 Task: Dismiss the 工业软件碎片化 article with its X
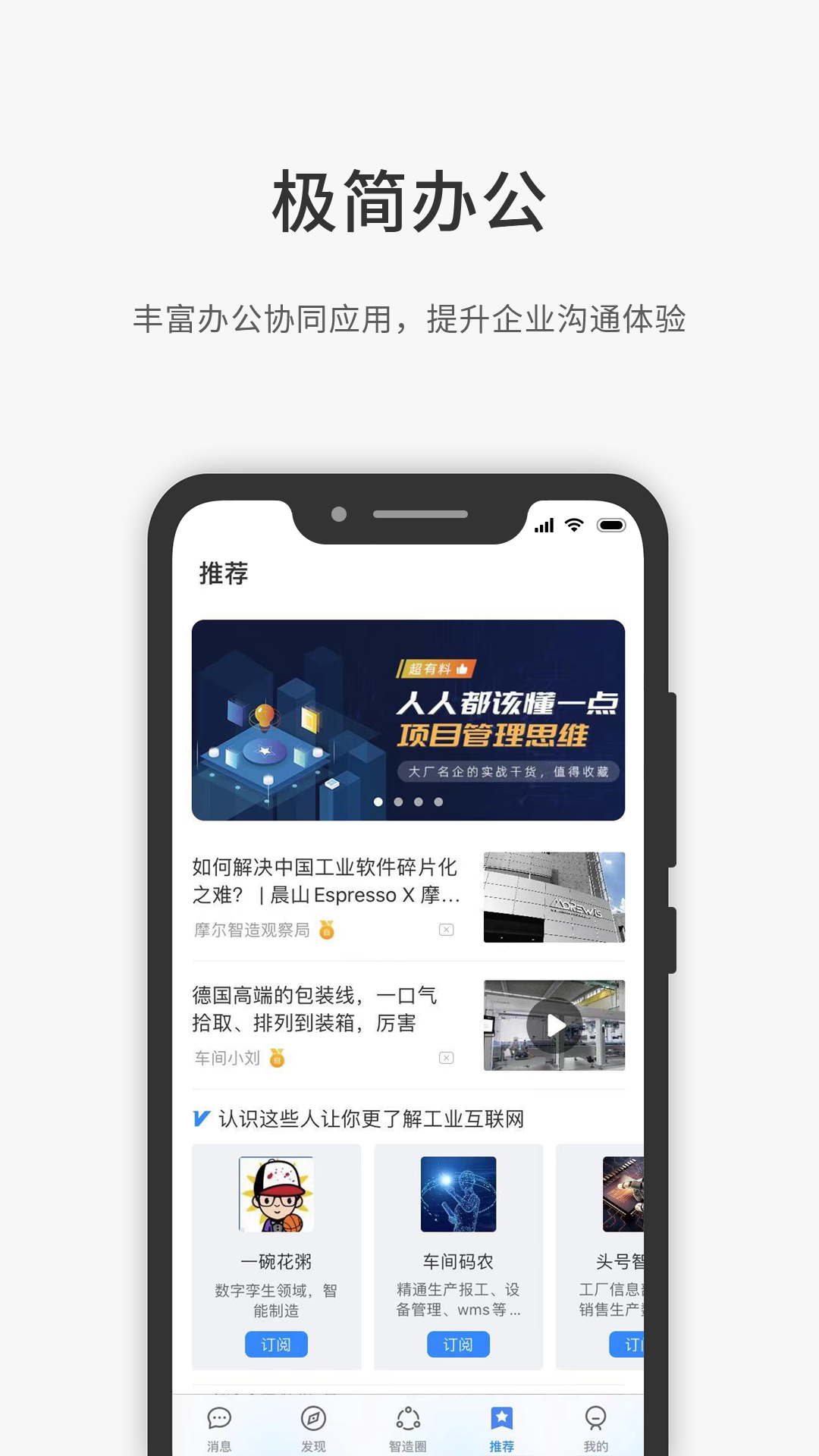pyautogui.click(x=447, y=930)
